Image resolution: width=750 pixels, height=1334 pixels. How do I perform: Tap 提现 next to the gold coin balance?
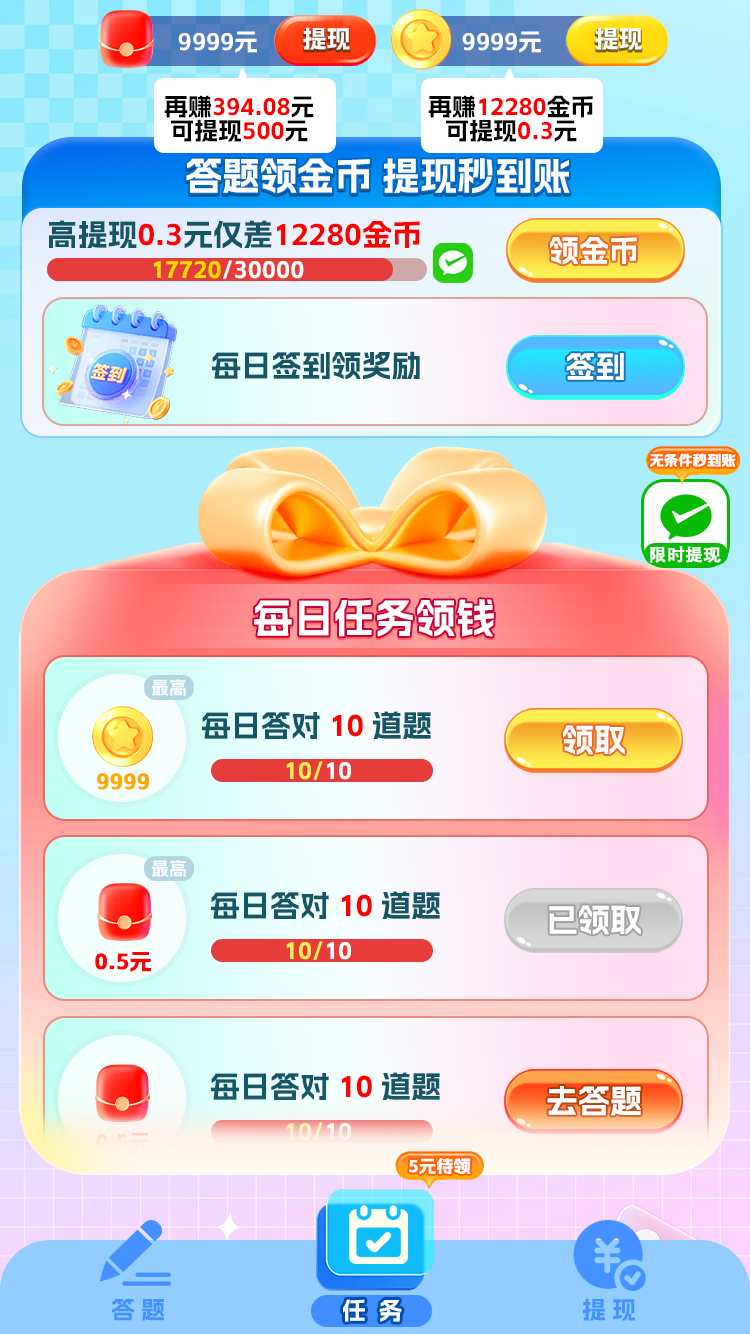click(616, 41)
